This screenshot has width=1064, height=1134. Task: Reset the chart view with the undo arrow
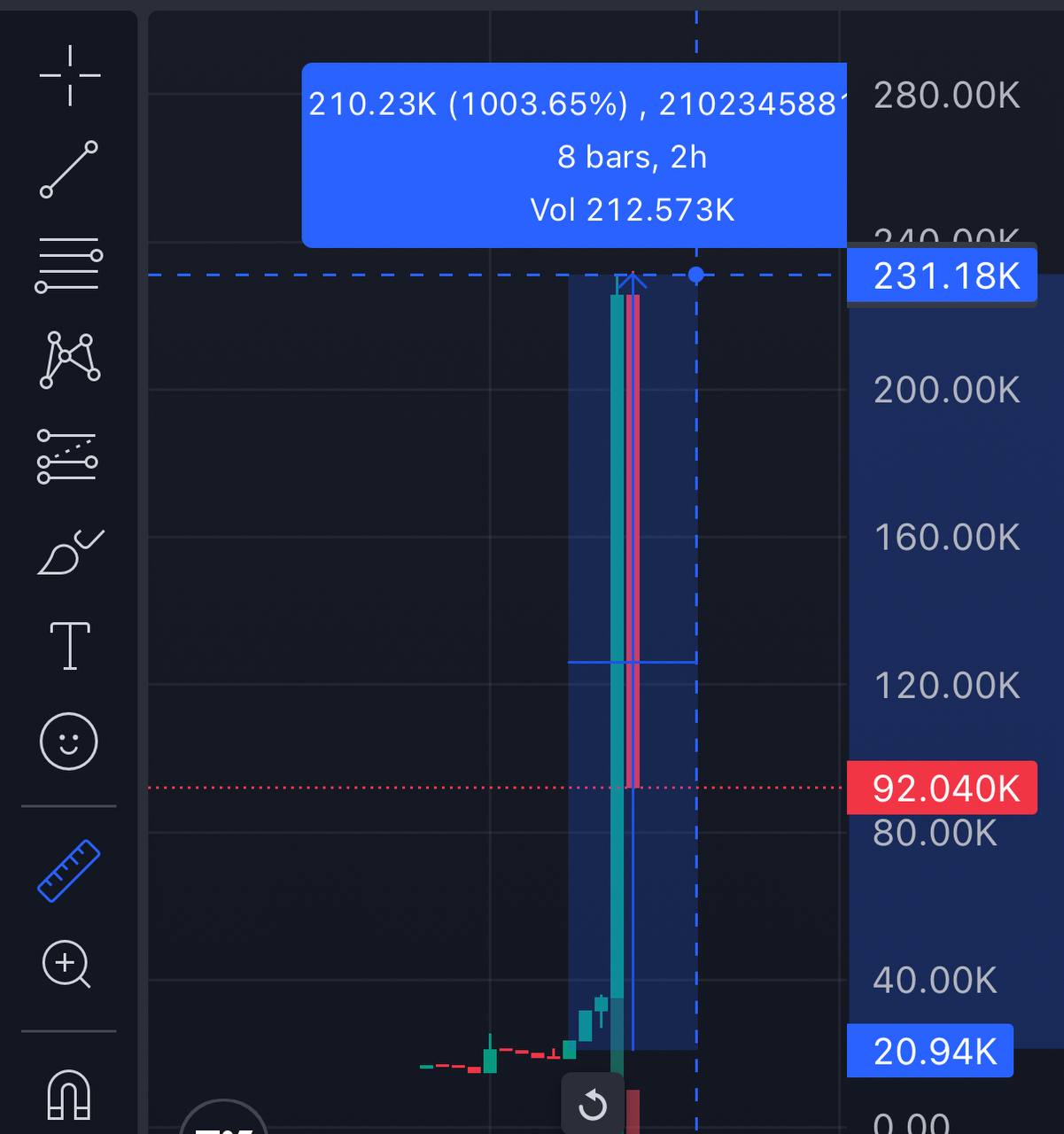click(x=593, y=1105)
